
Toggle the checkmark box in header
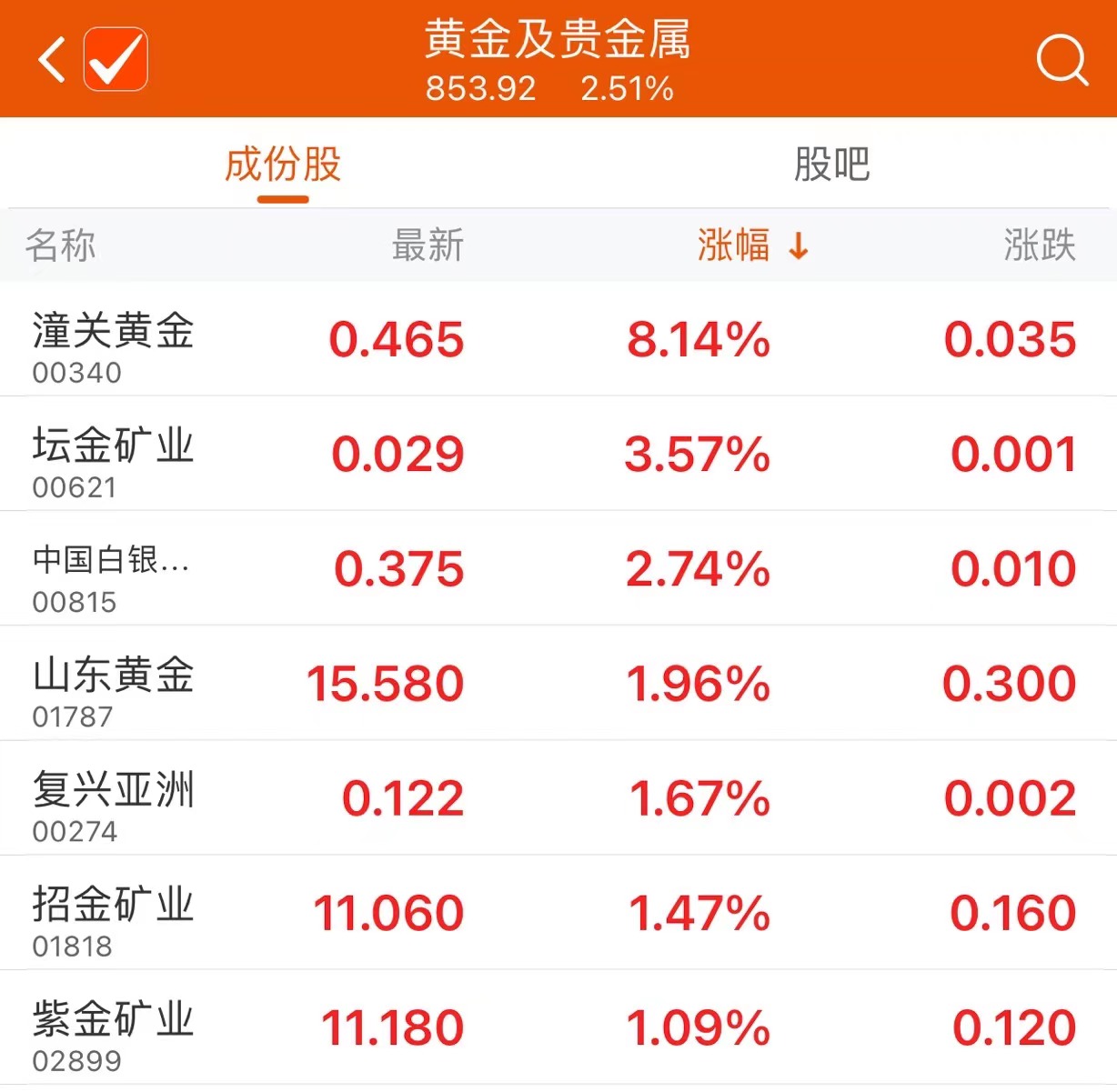[116, 60]
